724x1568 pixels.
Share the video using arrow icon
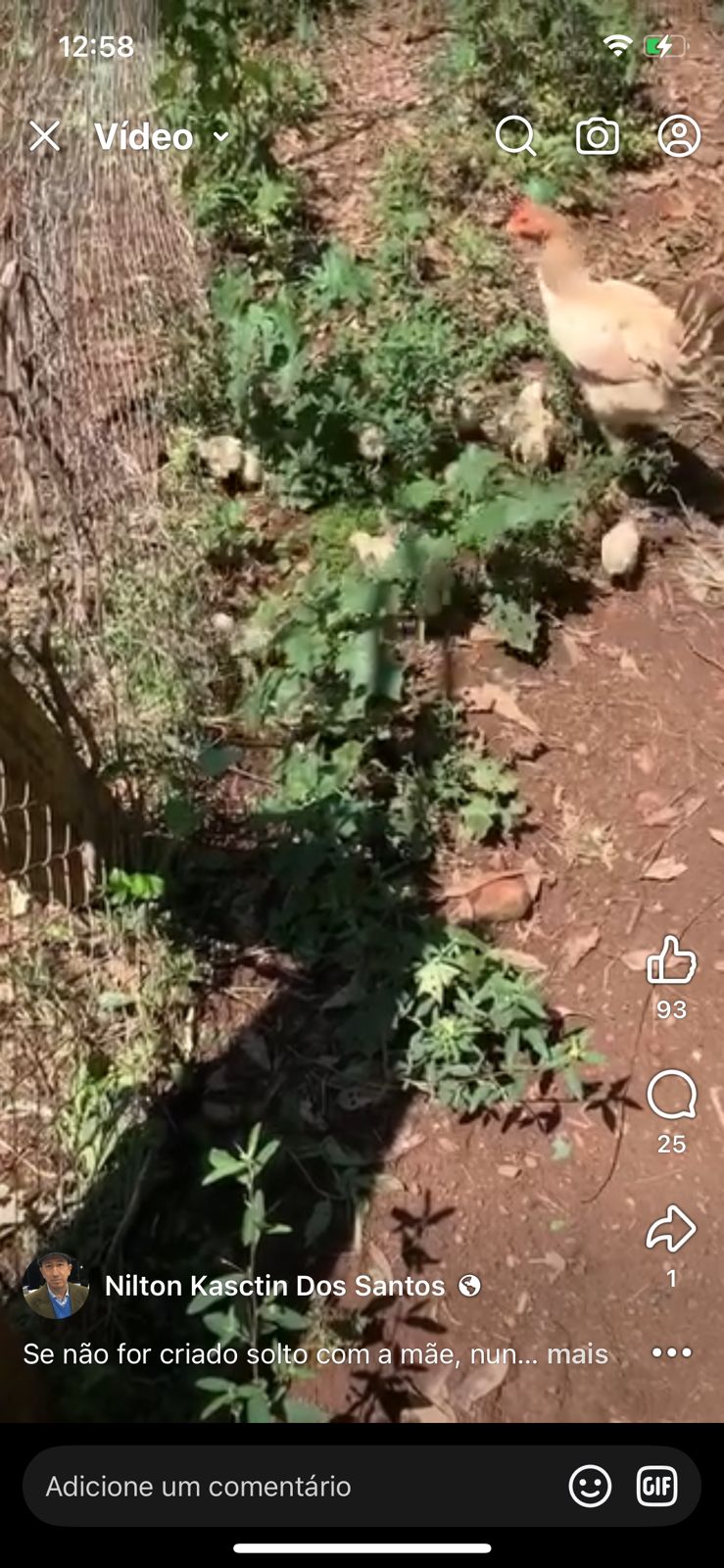coord(671,1228)
